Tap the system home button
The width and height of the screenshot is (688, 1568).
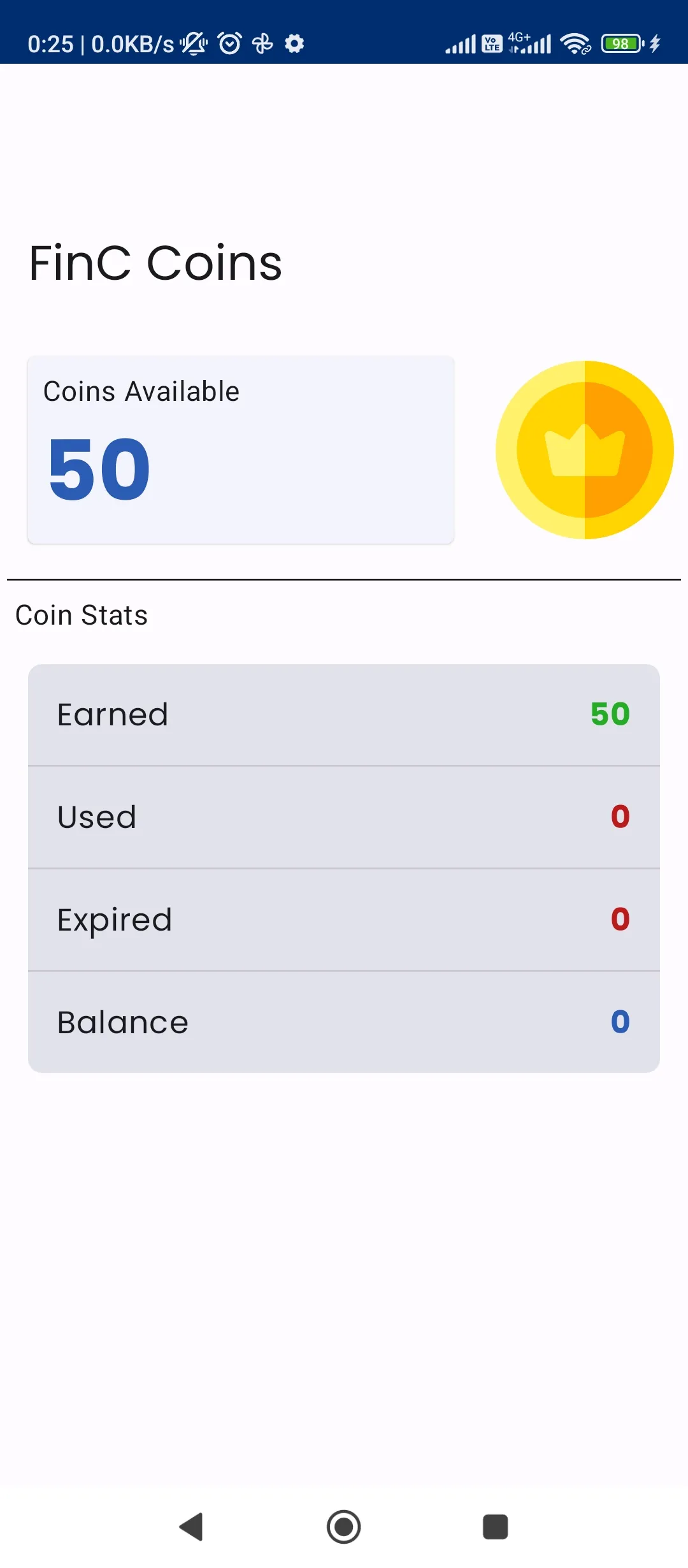(344, 1527)
